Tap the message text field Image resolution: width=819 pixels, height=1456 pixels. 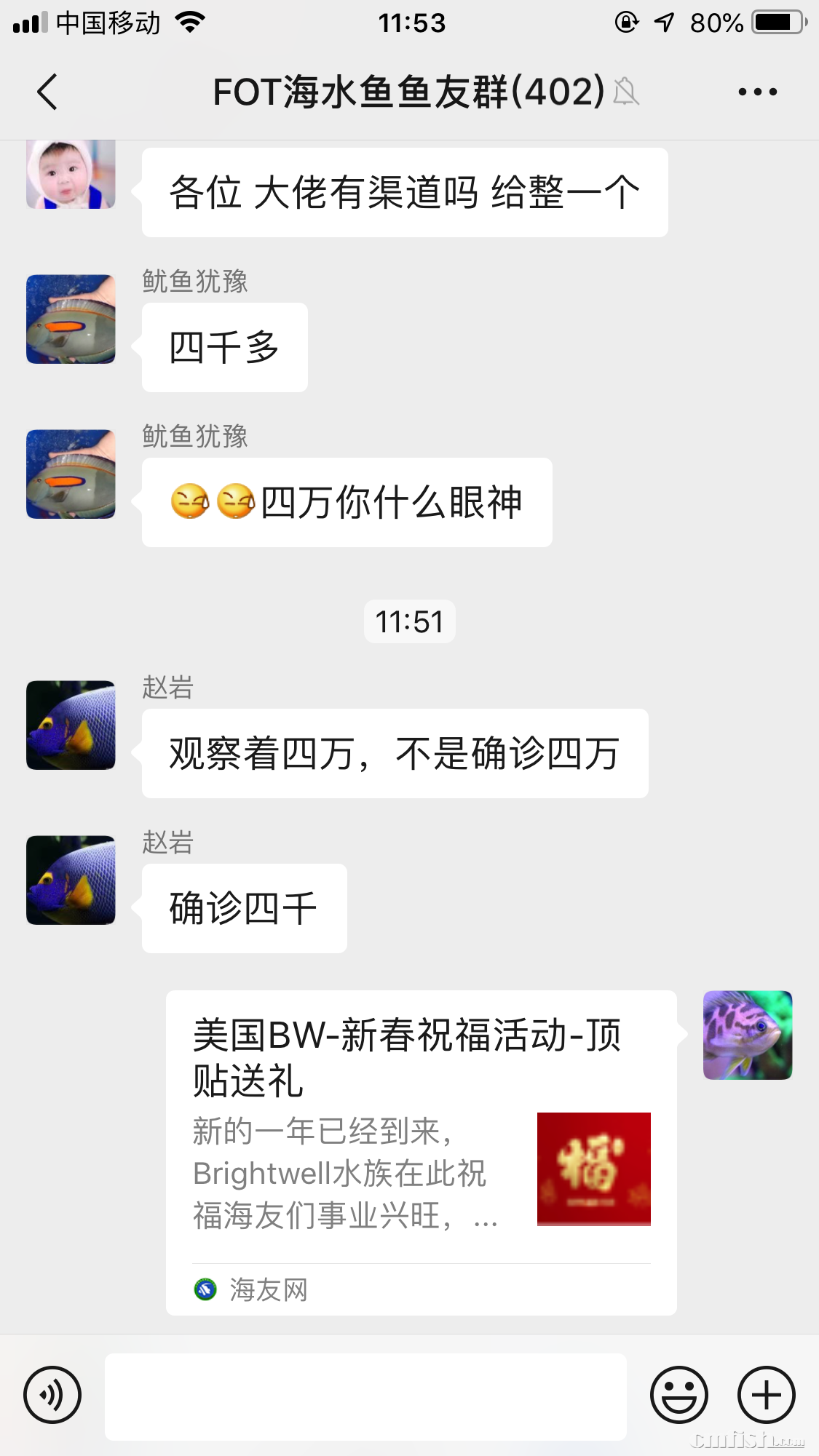(x=365, y=1396)
